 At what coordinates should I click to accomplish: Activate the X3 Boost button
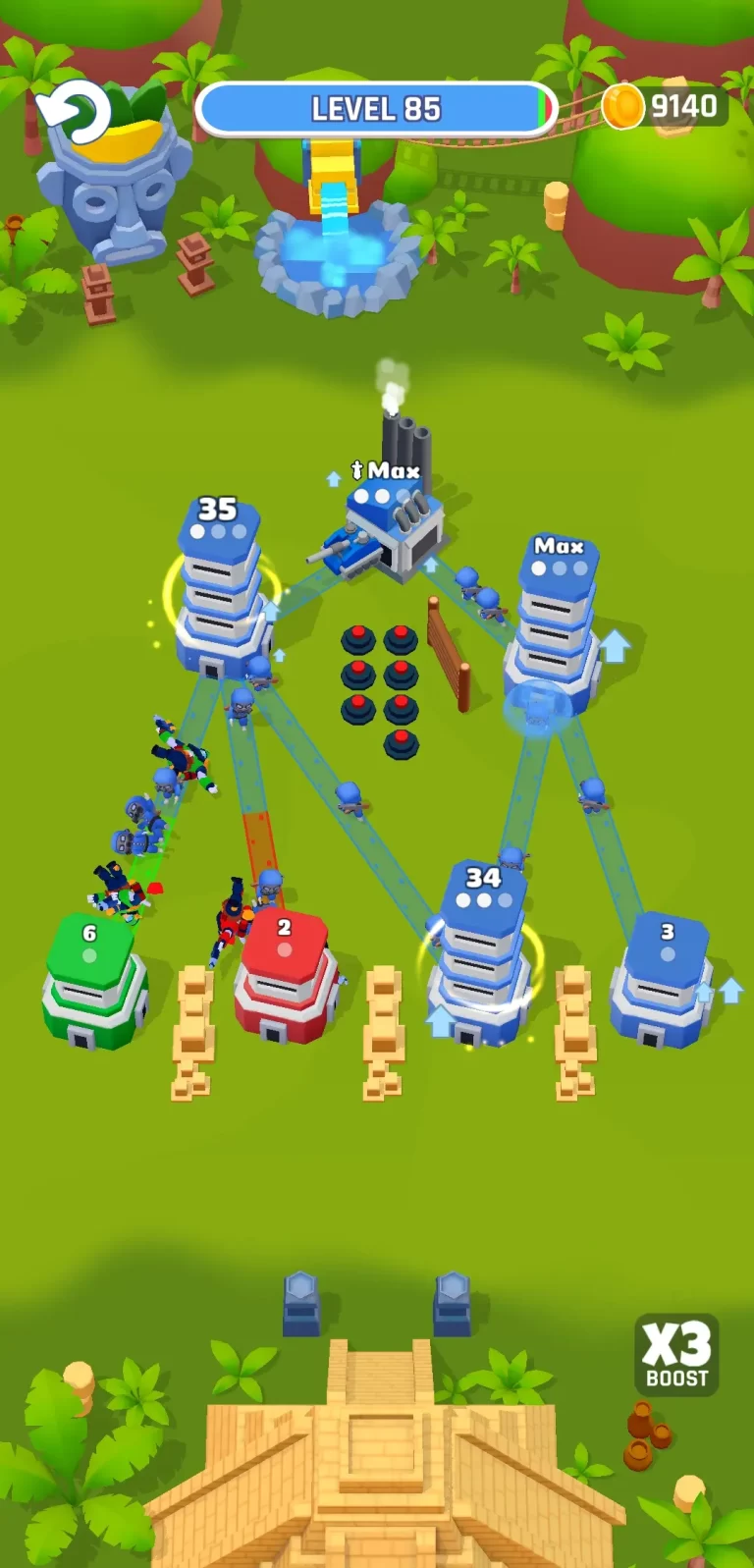coord(676,1354)
